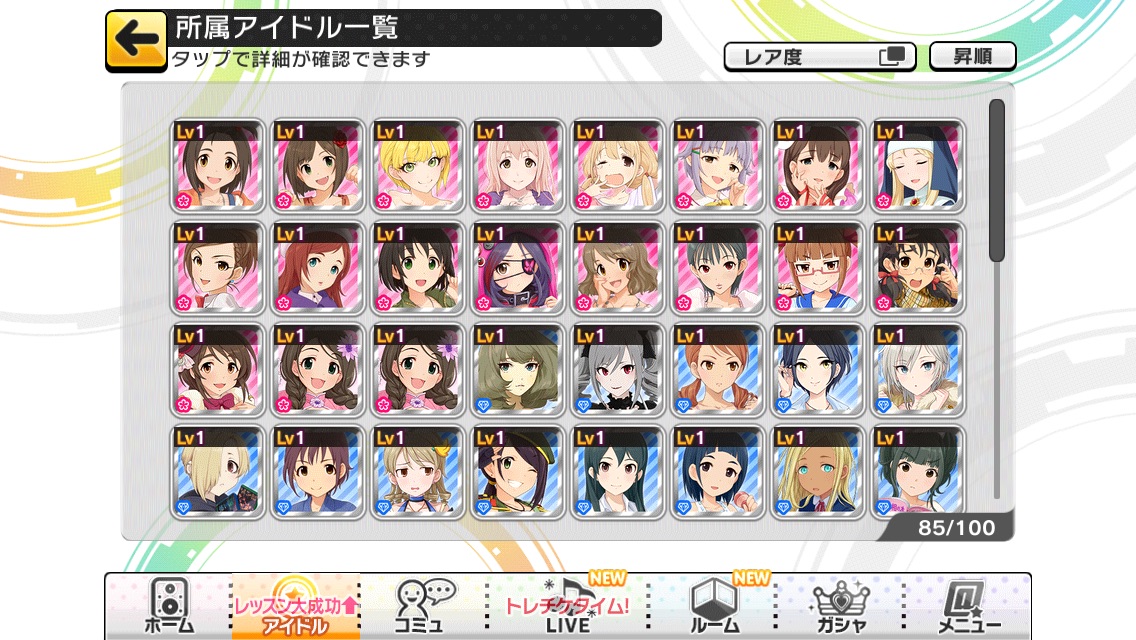Switch to the コミュ tab
Screen dimensions: 1136x640
424,607
